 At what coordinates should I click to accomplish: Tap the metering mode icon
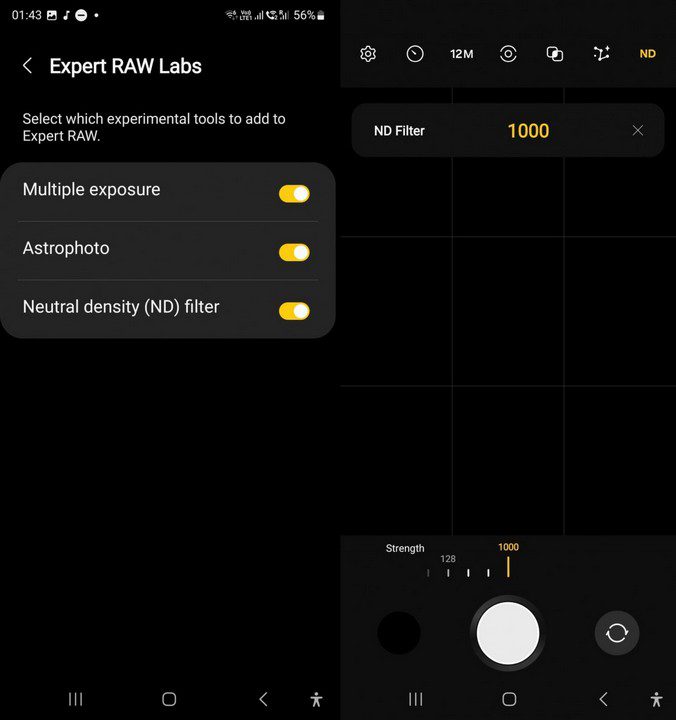pyautogui.click(x=508, y=54)
